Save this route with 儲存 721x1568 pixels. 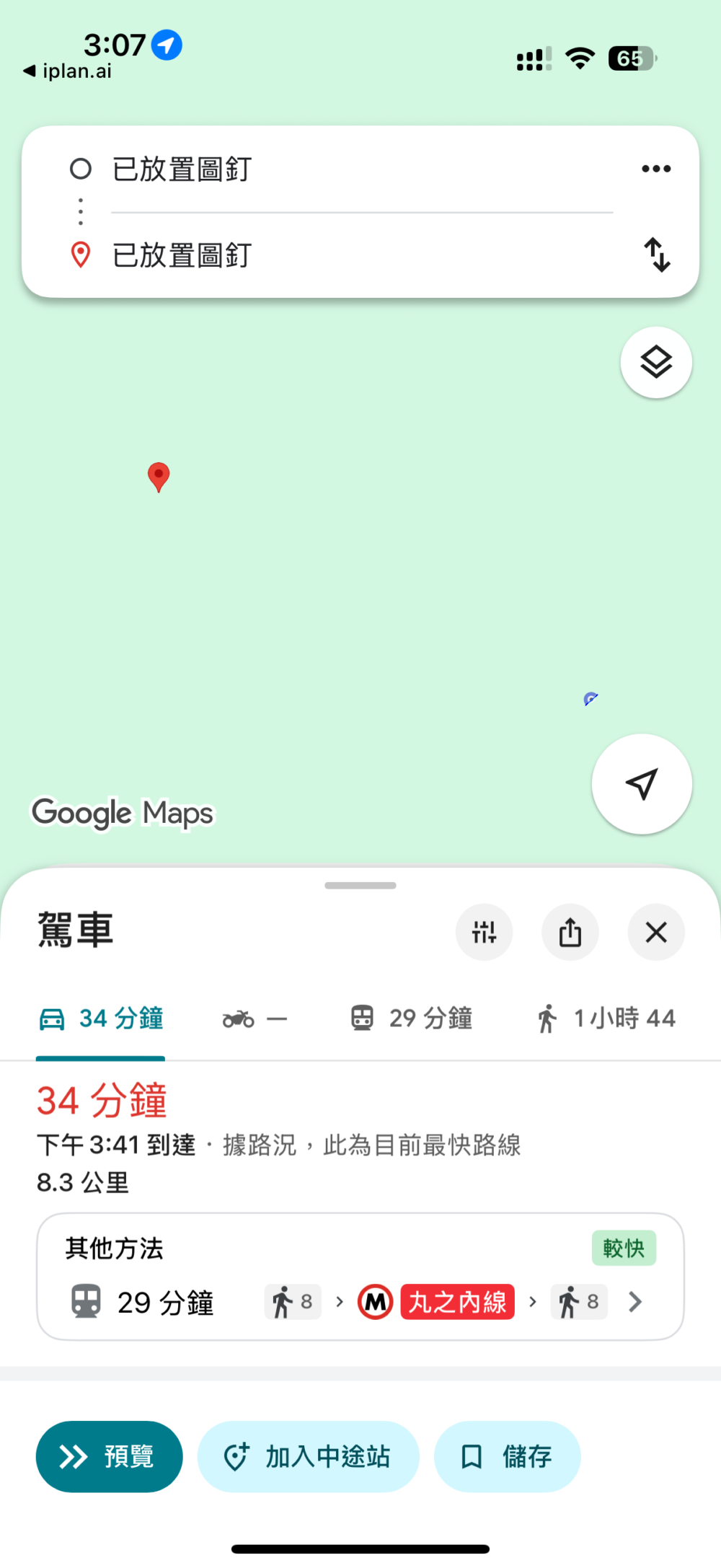(x=507, y=1456)
